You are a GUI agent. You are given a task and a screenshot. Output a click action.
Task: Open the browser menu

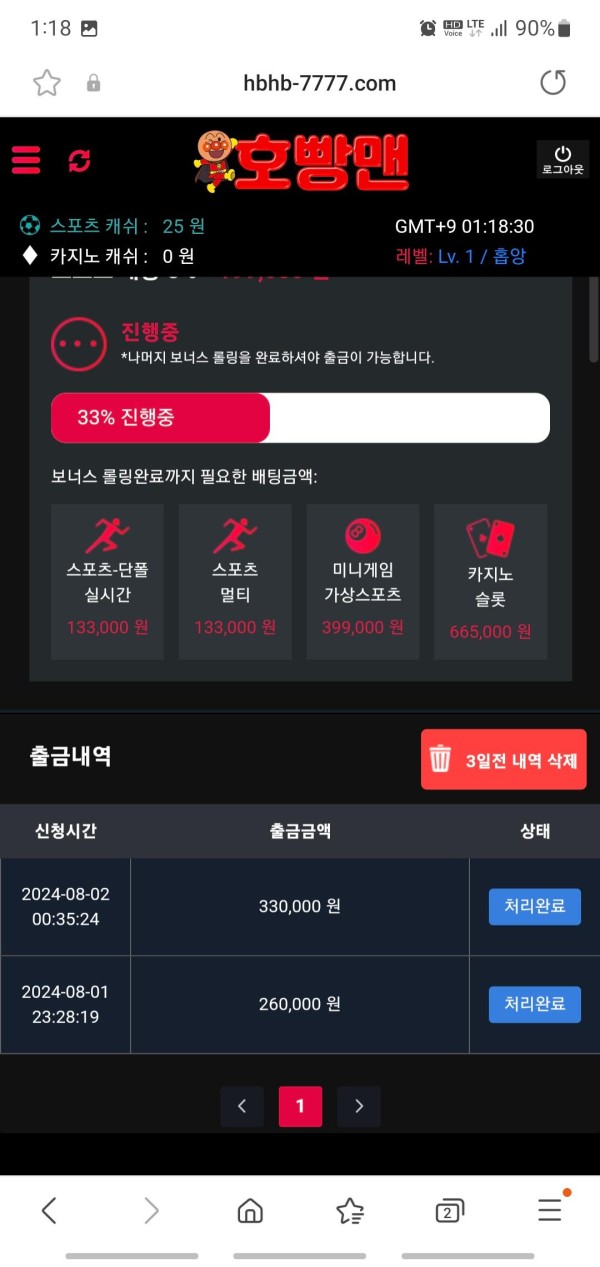coord(550,1211)
